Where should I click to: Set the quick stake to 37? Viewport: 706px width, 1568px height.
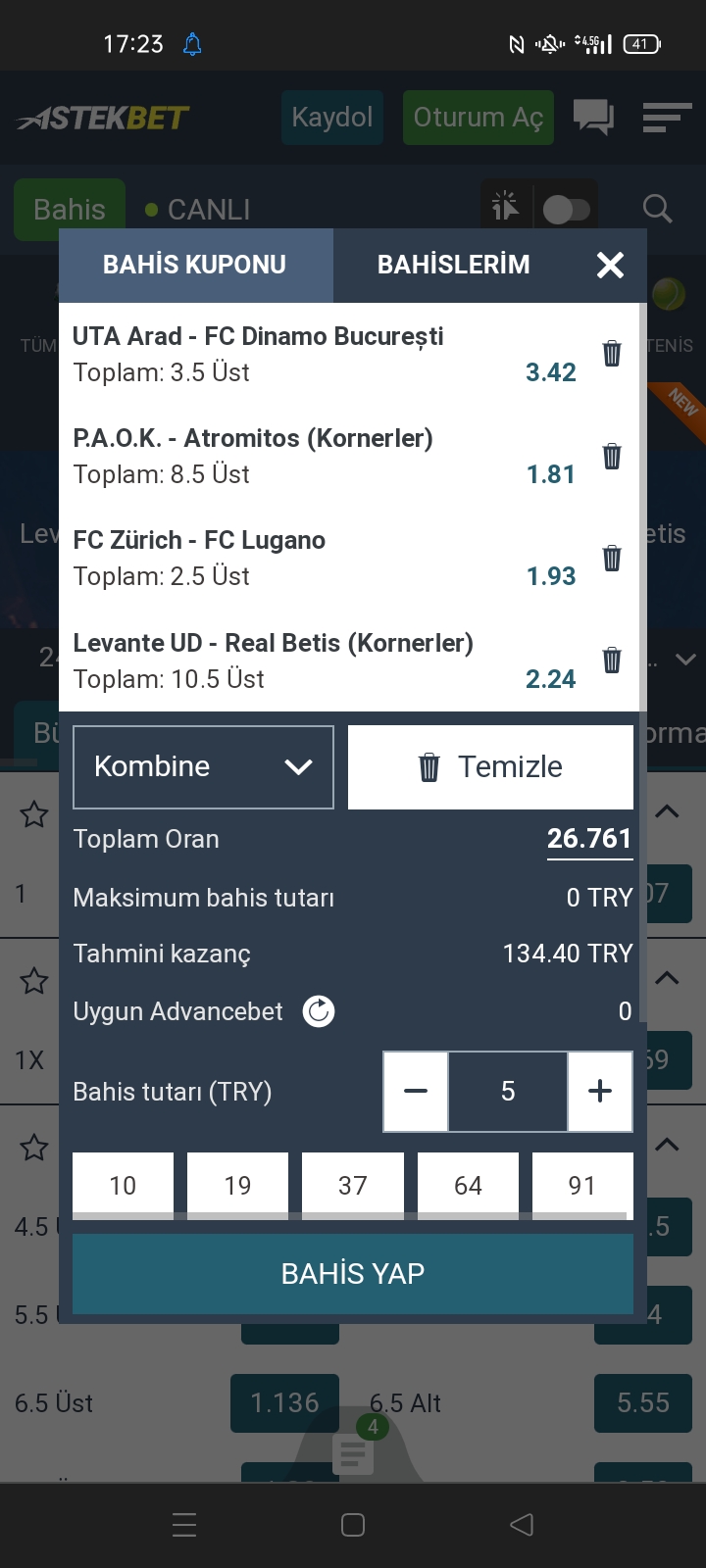pos(353,1186)
